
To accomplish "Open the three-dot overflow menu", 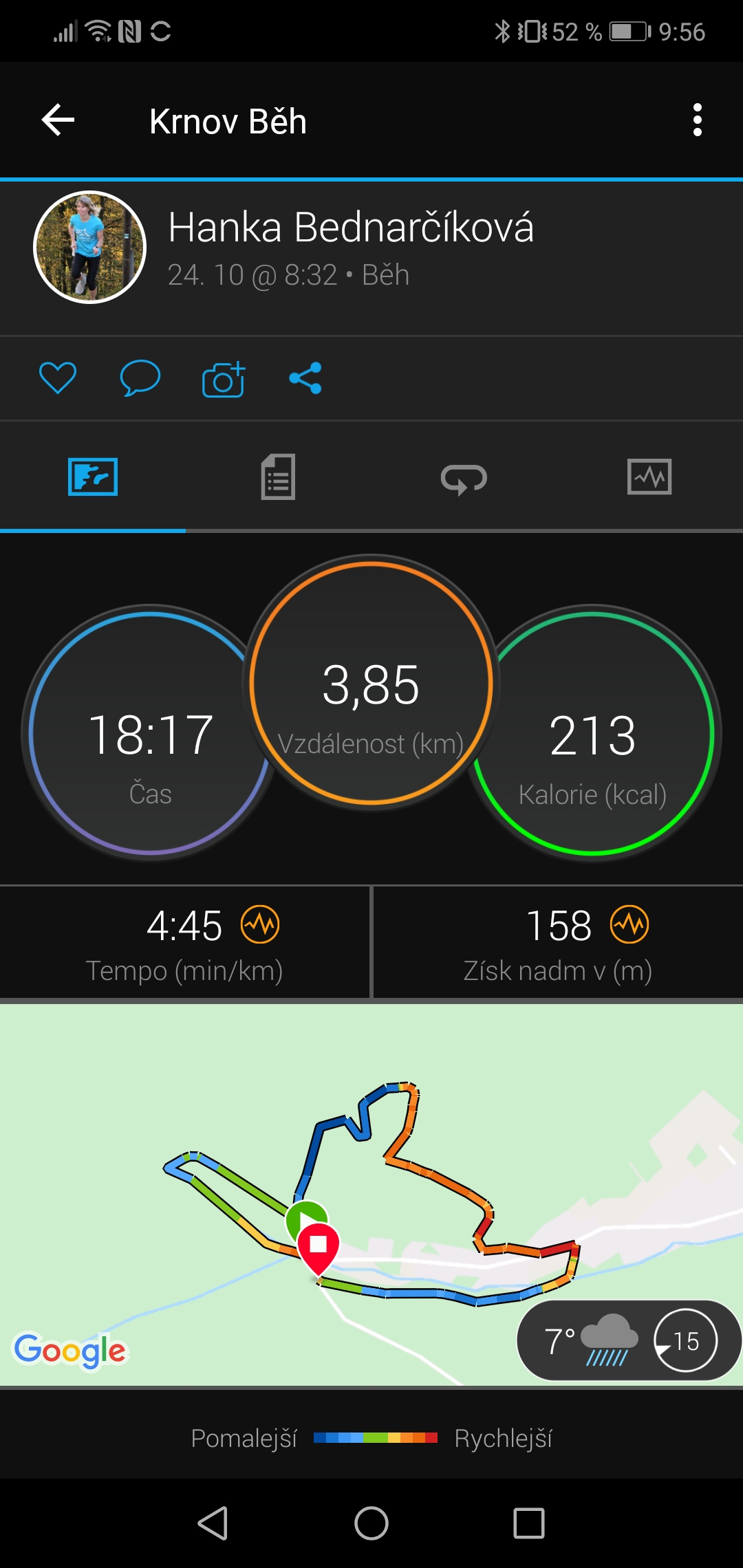I will point(698,120).
